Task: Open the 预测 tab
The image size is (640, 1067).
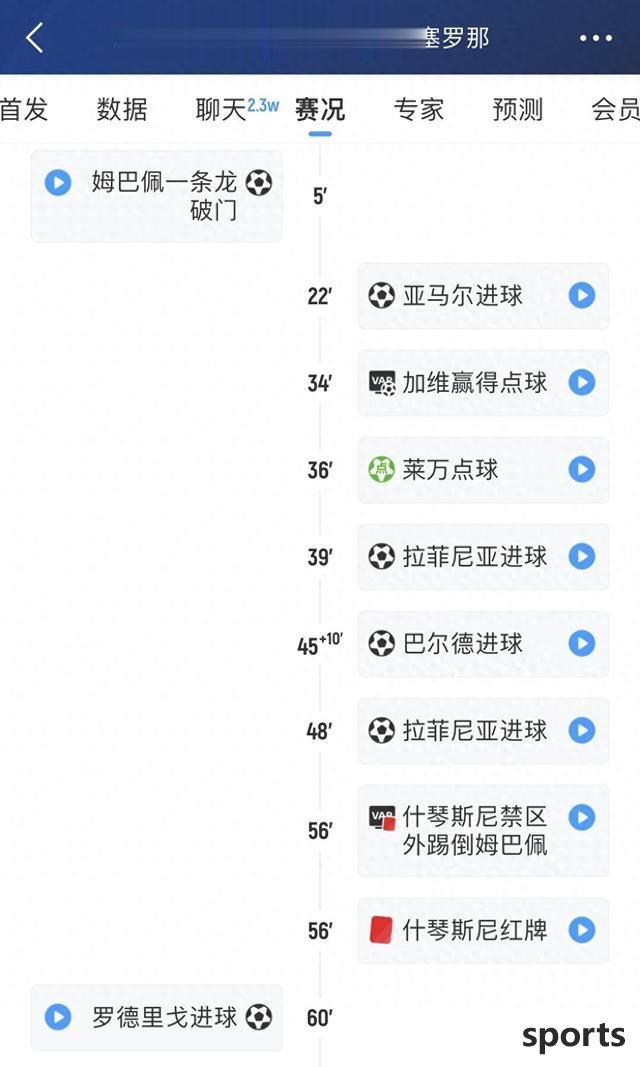Action: coord(518,109)
